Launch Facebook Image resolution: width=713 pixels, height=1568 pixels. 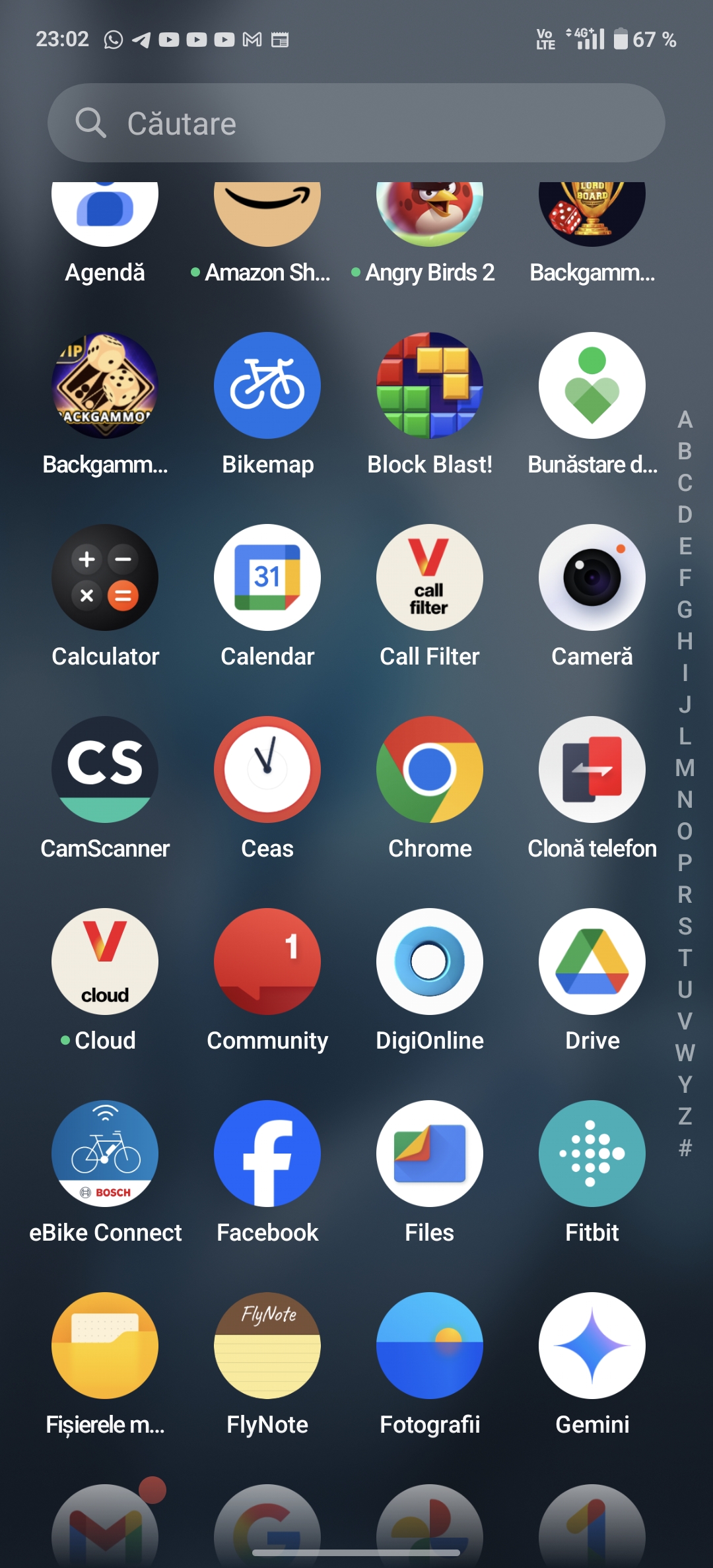(267, 1154)
